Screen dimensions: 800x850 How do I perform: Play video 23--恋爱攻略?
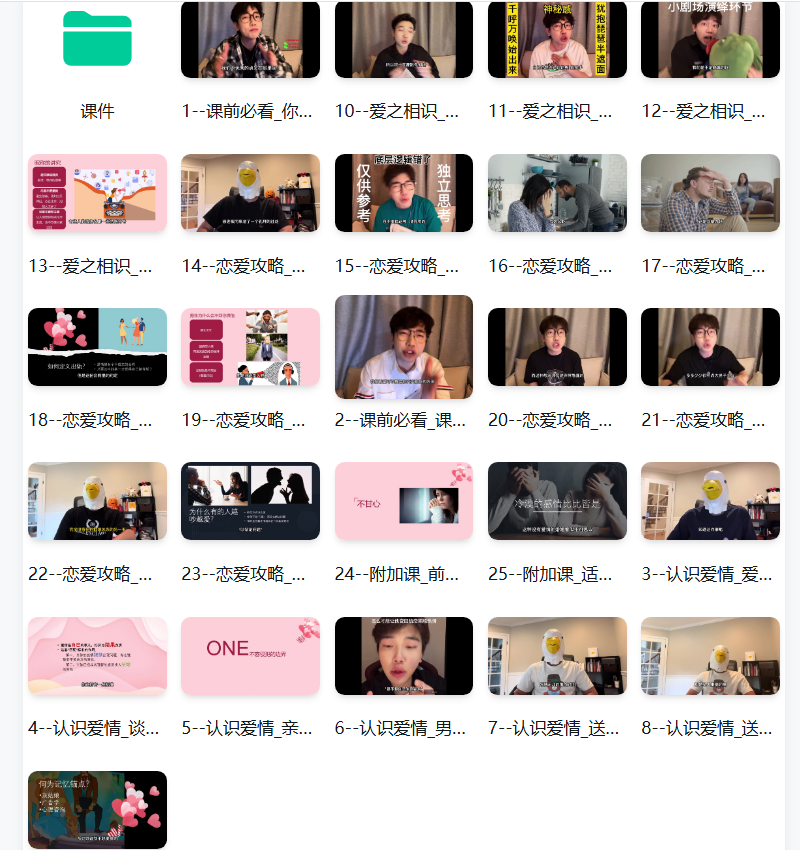pyautogui.click(x=250, y=501)
